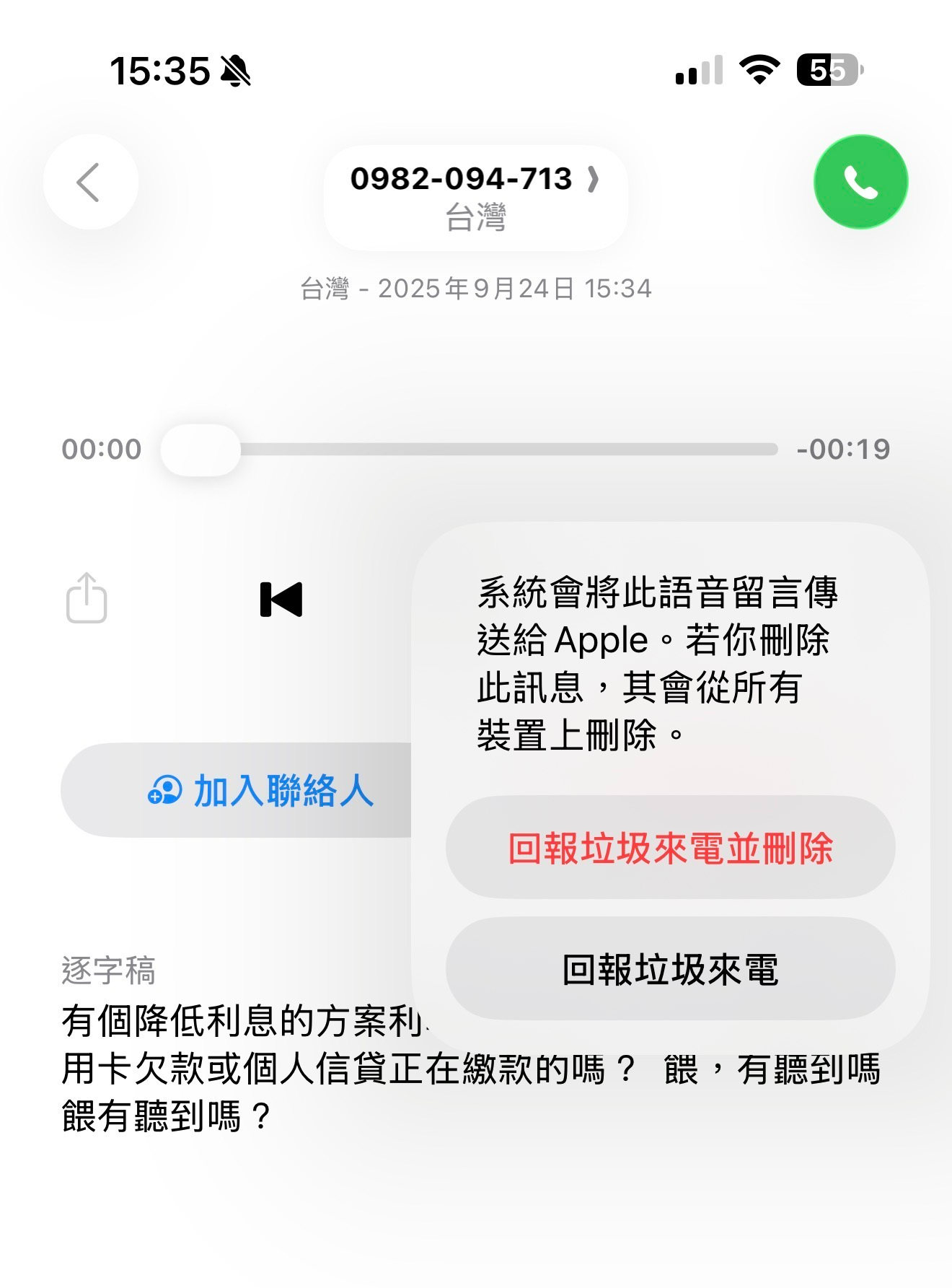Add the number via 加入聯絡人
The height and width of the screenshot is (1288, 952).
(x=260, y=790)
